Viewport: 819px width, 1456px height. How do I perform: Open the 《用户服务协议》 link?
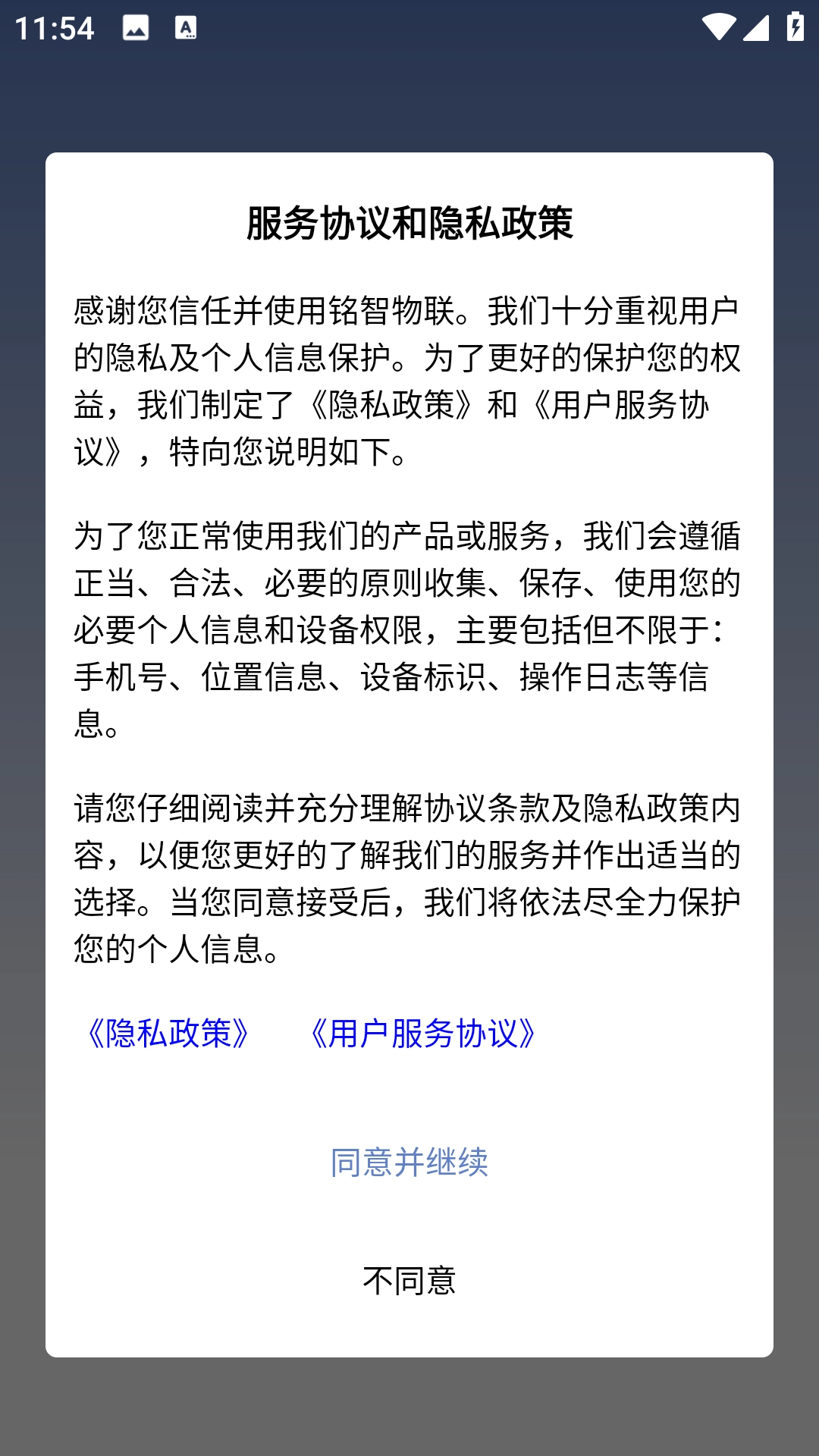point(423,1034)
